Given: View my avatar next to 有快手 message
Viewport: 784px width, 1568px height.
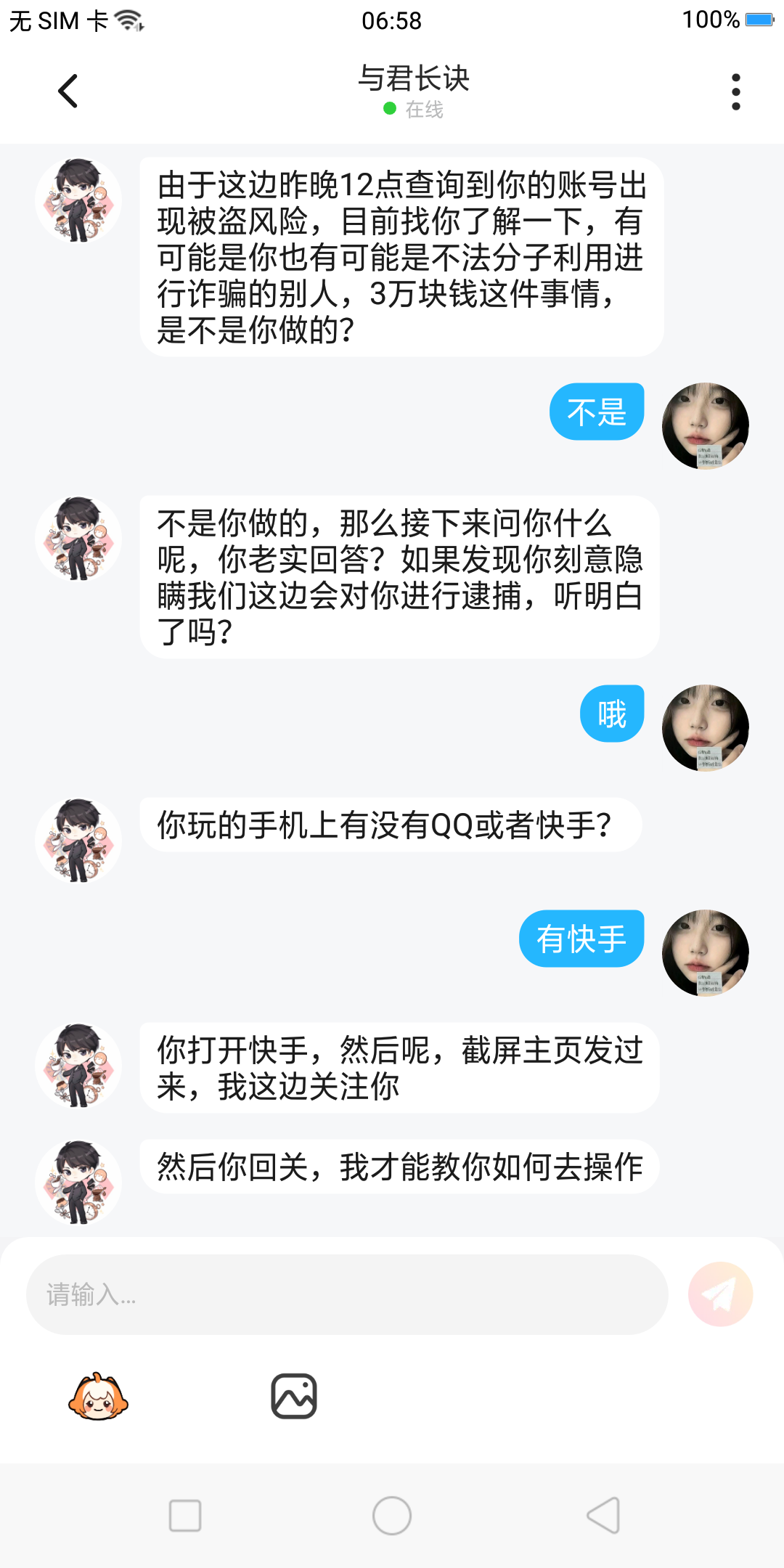Looking at the screenshot, I should pos(705,952).
